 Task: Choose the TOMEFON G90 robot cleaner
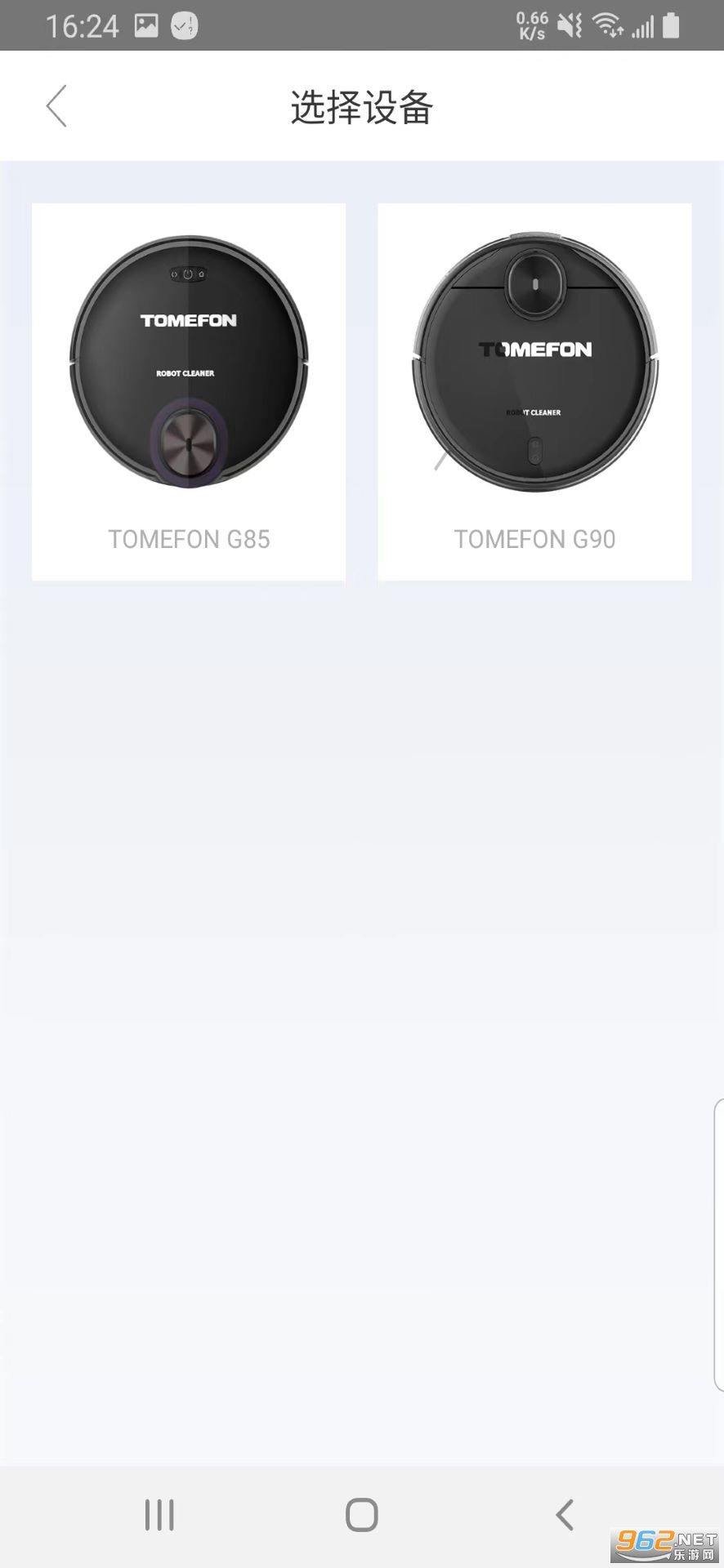pos(534,392)
